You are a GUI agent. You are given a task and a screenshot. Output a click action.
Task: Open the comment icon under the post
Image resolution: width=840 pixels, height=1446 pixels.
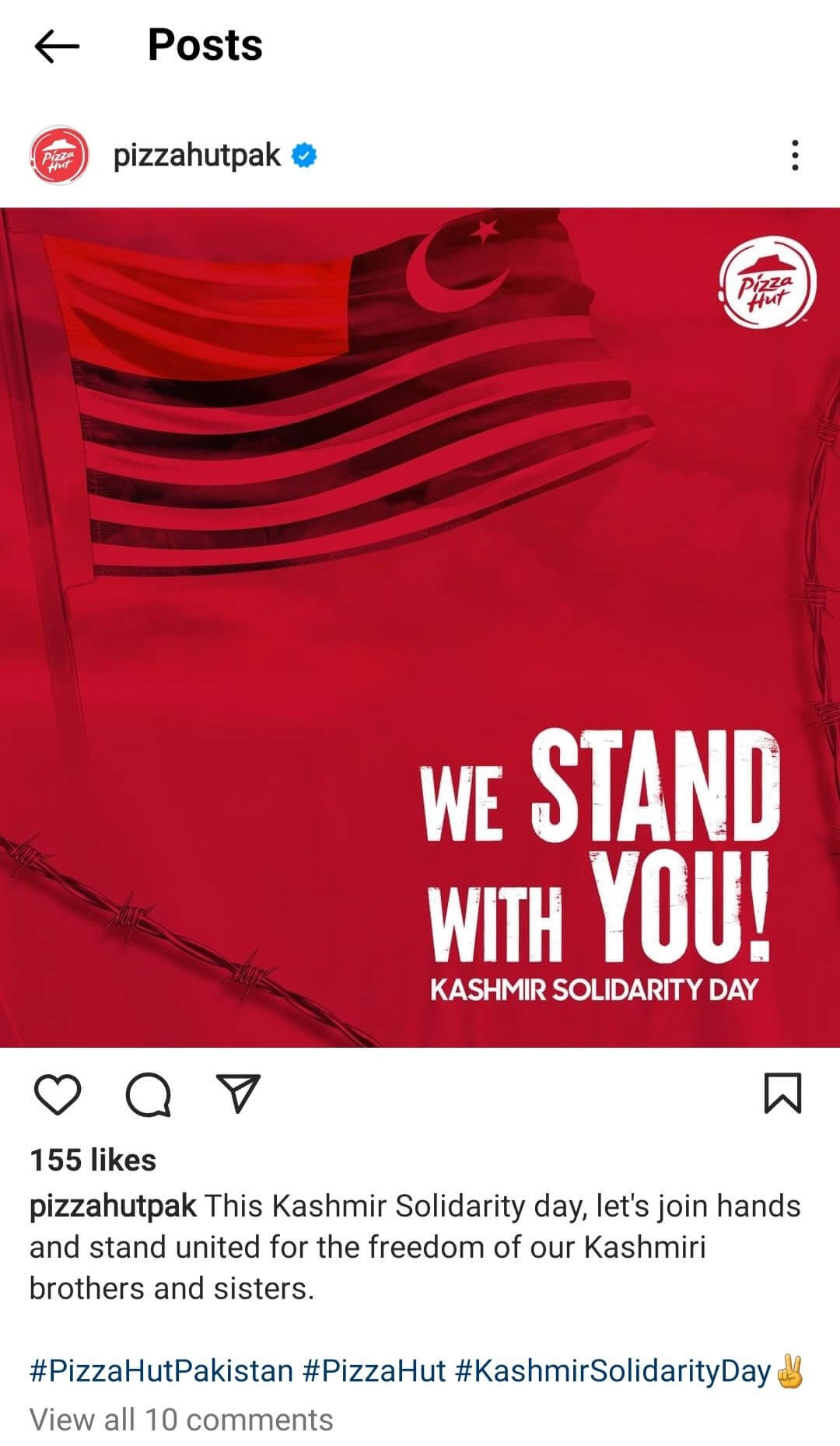(148, 1094)
